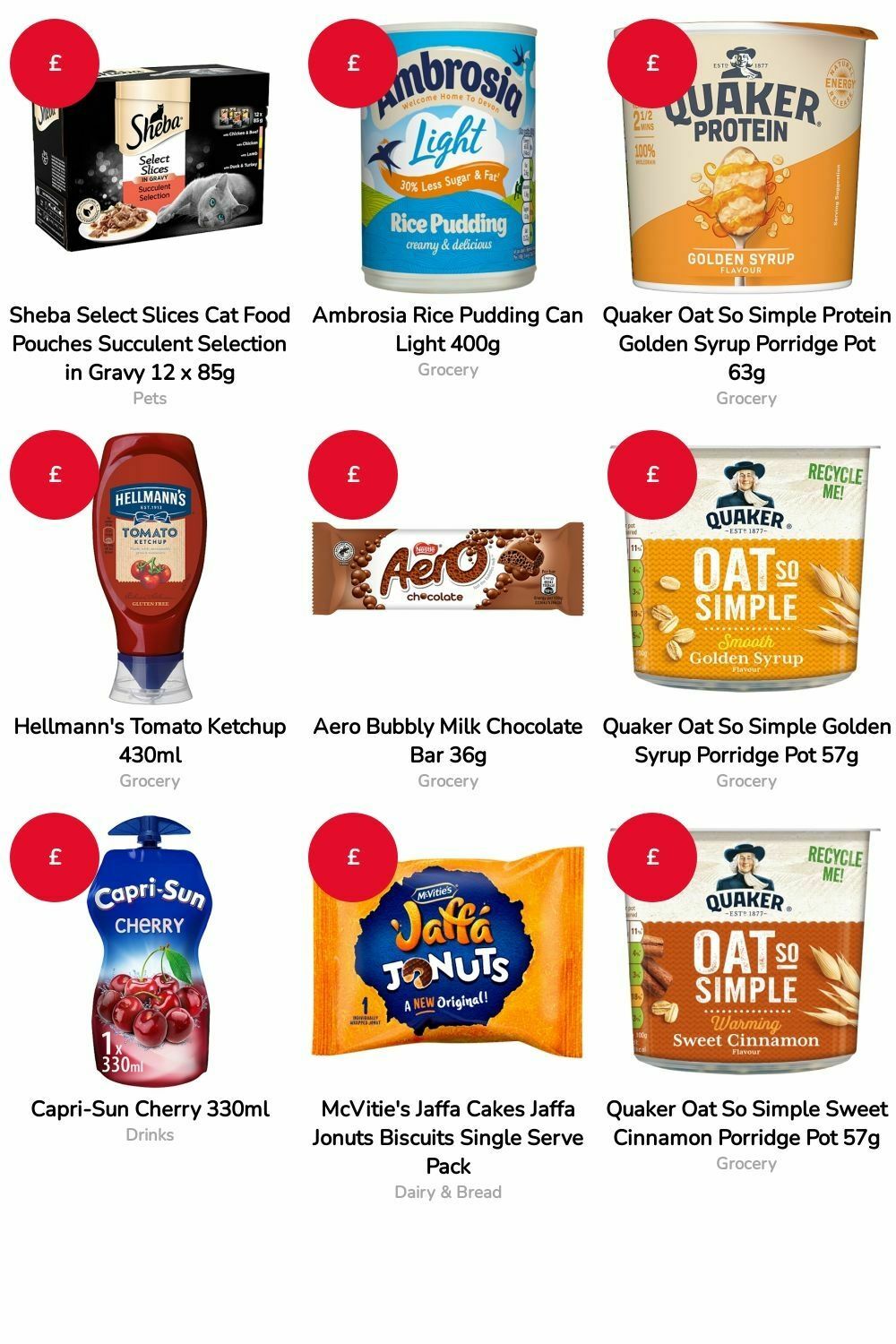Select the Pets category under Sheba product
Image resolution: width=896 pixels, height=1344 pixels.
149,398
